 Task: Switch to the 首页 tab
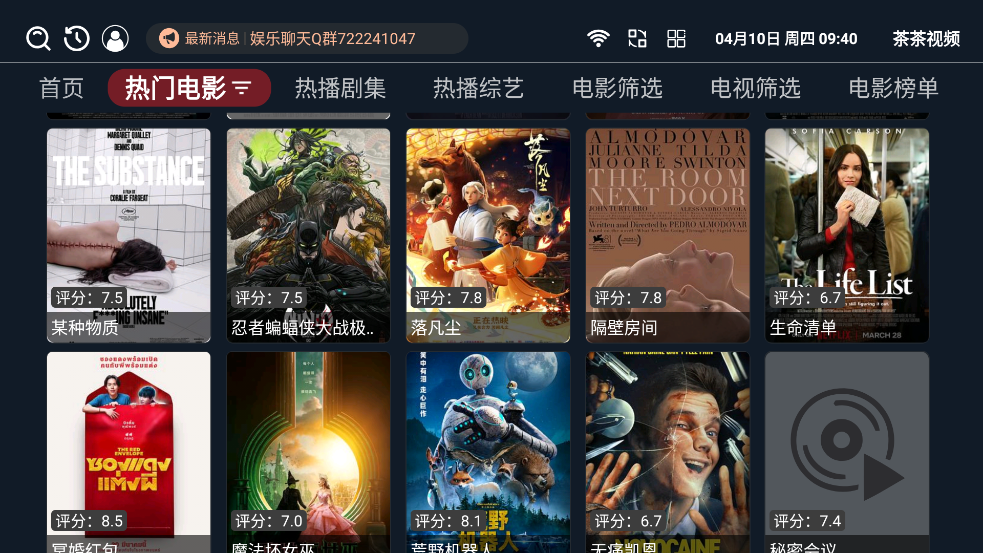click(x=61, y=88)
